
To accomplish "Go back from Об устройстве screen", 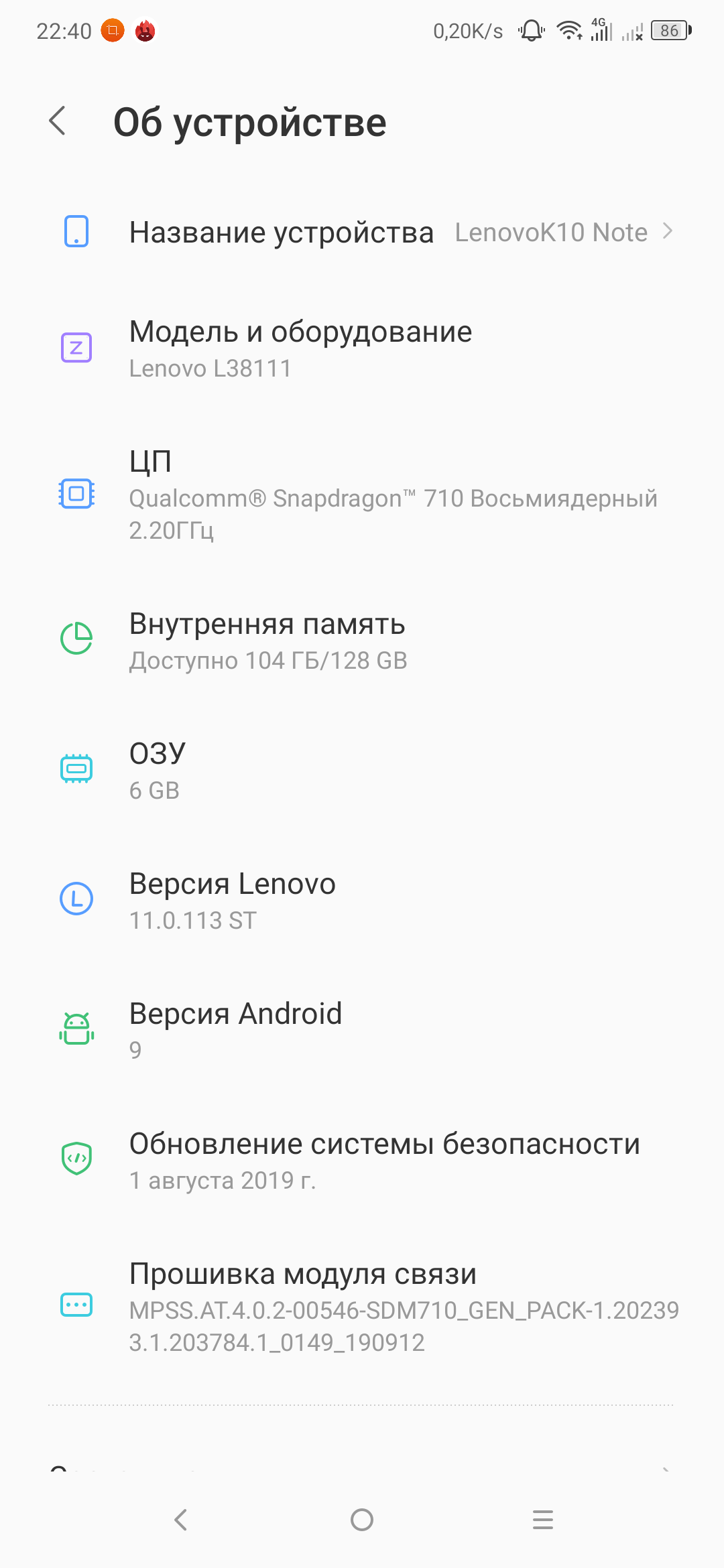I will (58, 121).
